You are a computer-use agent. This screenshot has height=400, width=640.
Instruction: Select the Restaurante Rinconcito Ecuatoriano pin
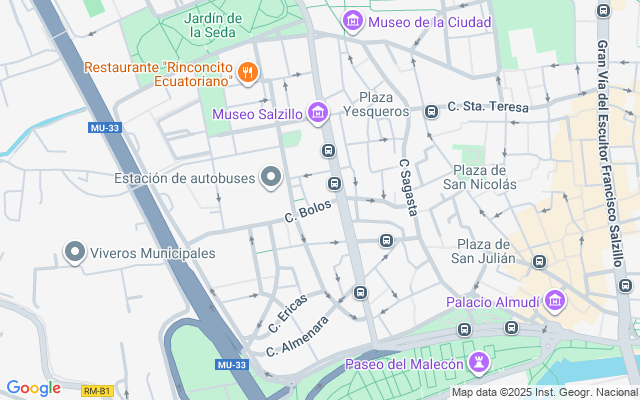click(248, 71)
